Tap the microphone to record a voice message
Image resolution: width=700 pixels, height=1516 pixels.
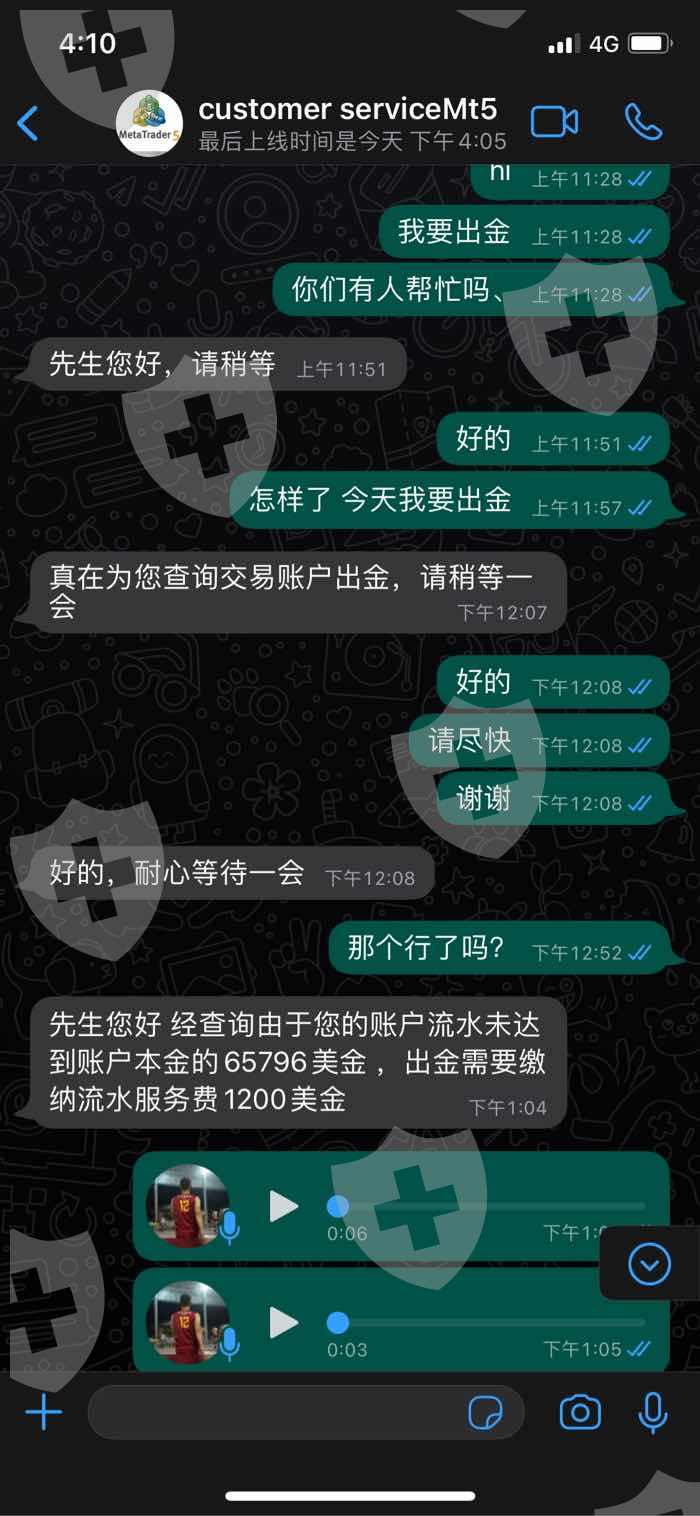(x=653, y=1412)
